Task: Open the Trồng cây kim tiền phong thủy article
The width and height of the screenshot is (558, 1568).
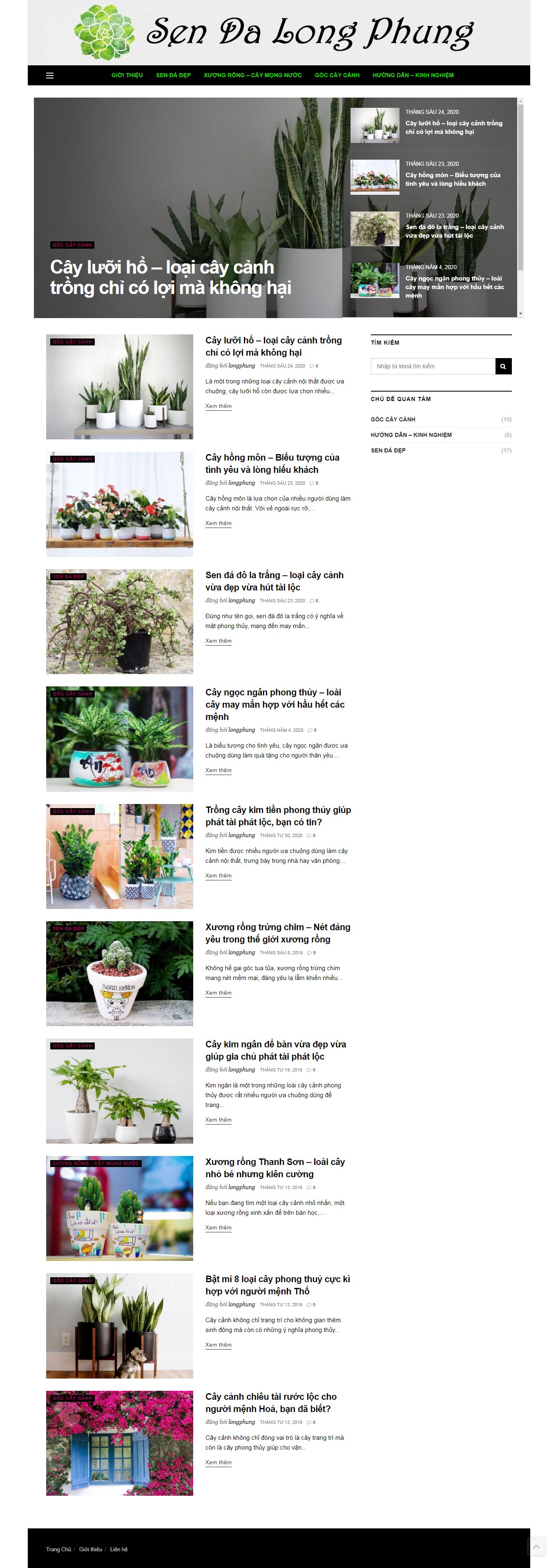Action: [x=278, y=815]
